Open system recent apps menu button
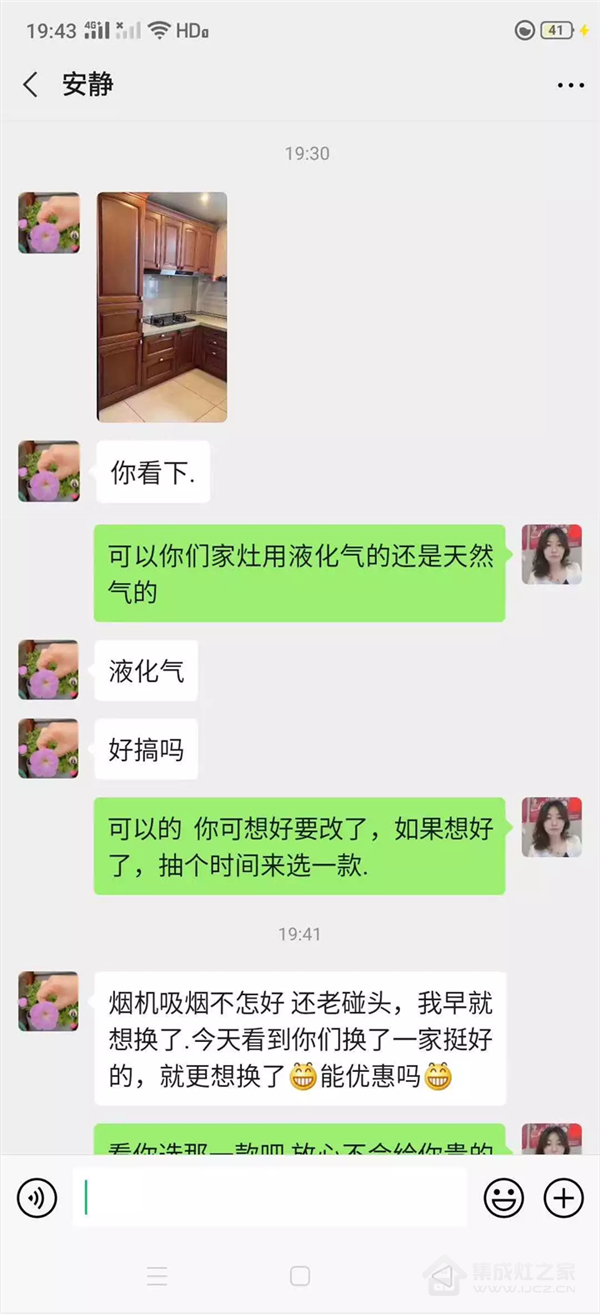This screenshot has height=1315, width=600. tap(157, 1275)
